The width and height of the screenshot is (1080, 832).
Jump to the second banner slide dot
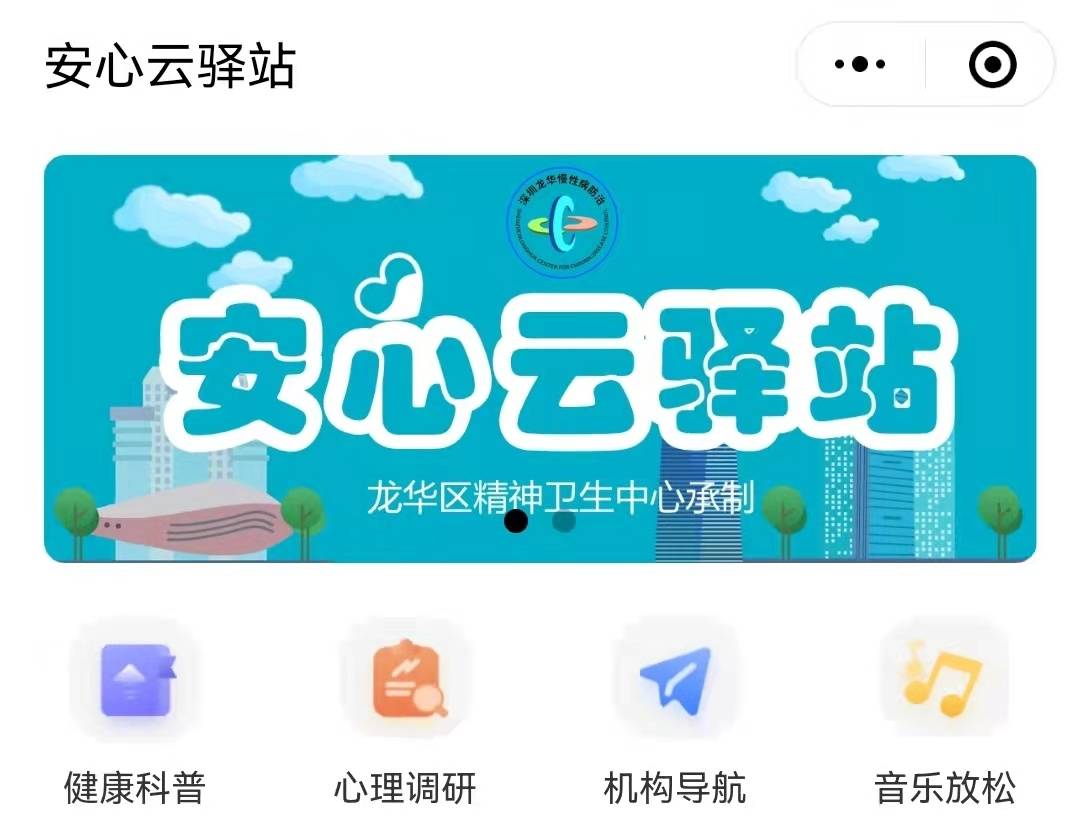tap(564, 521)
